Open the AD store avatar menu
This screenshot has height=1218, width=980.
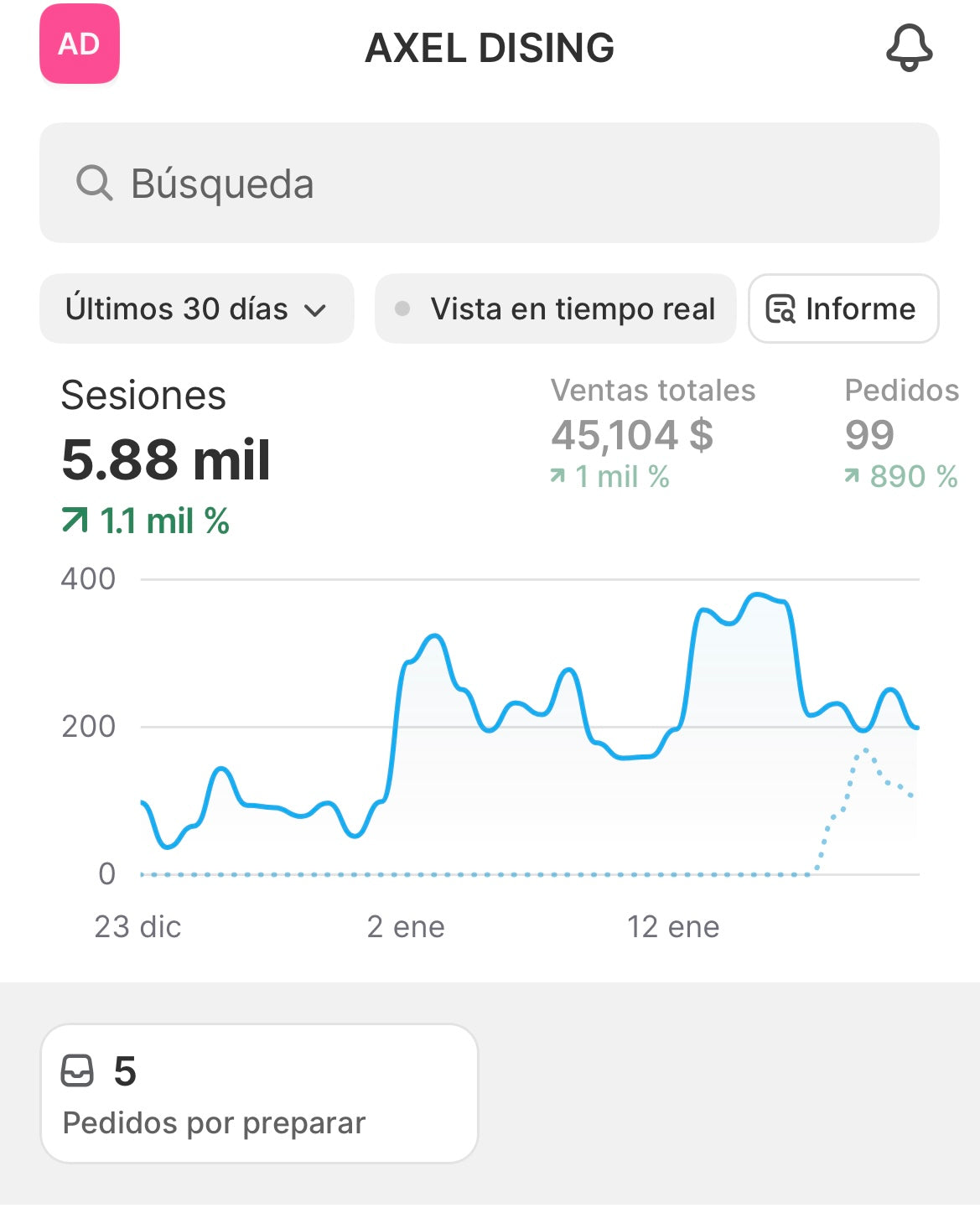coord(80,44)
